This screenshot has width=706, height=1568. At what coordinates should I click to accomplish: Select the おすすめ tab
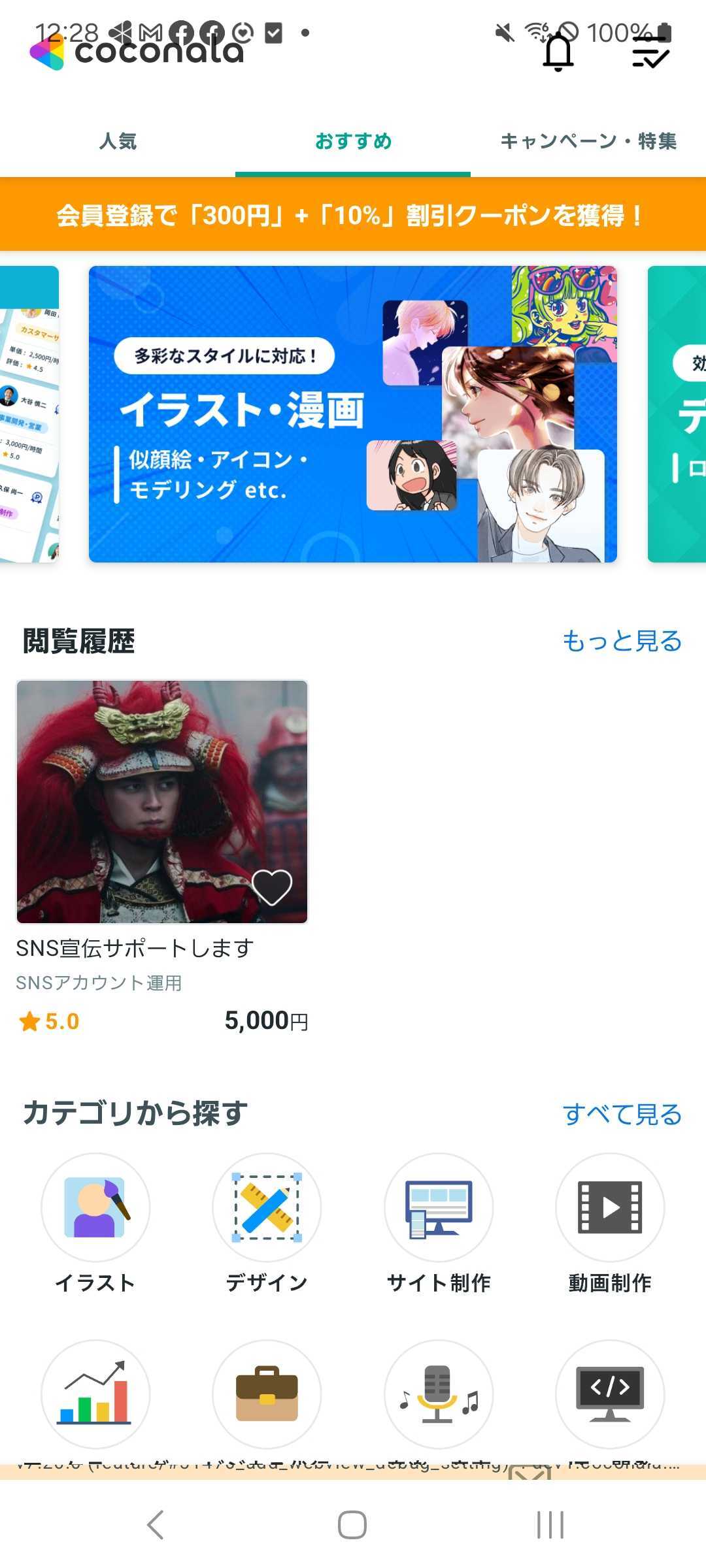click(353, 141)
